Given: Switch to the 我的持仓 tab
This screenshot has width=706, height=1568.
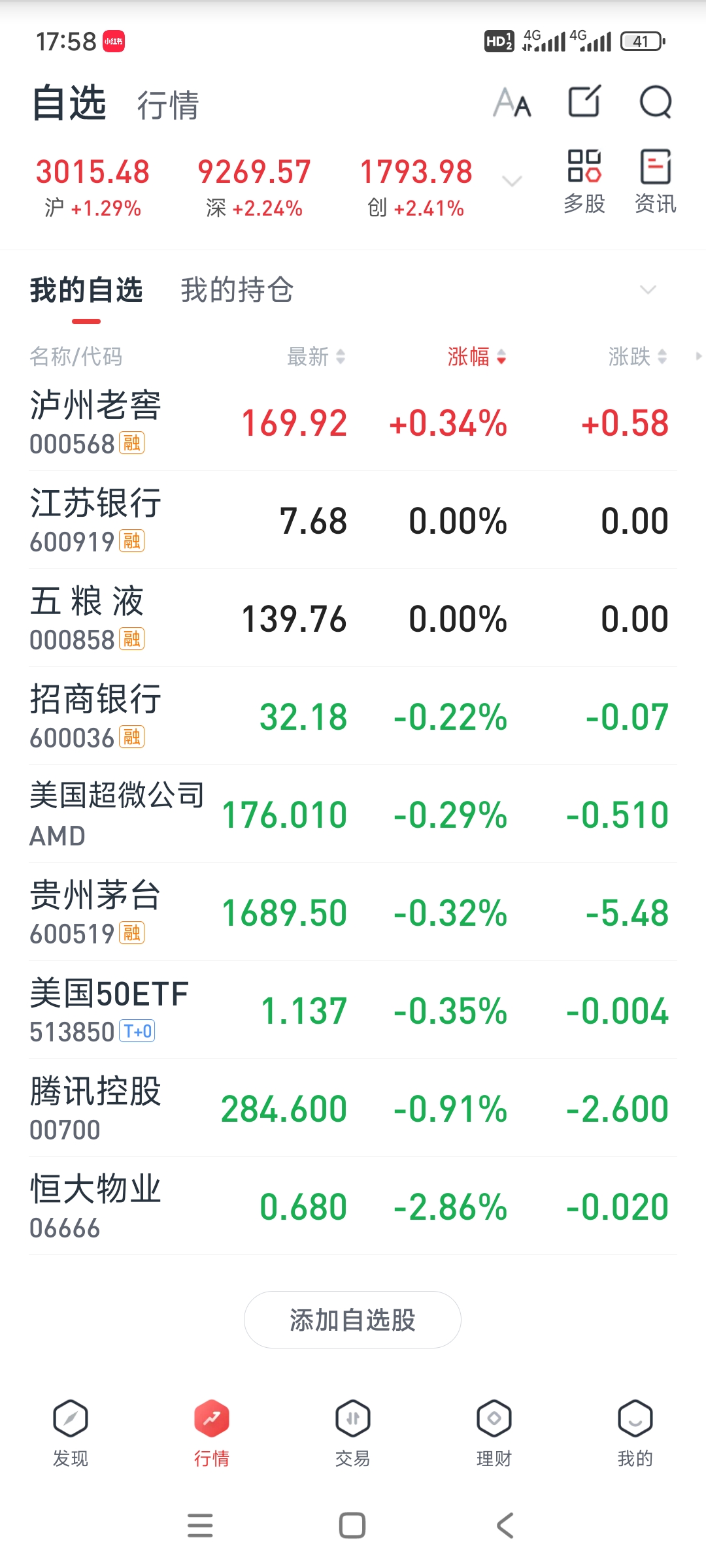Looking at the screenshot, I should click(237, 290).
